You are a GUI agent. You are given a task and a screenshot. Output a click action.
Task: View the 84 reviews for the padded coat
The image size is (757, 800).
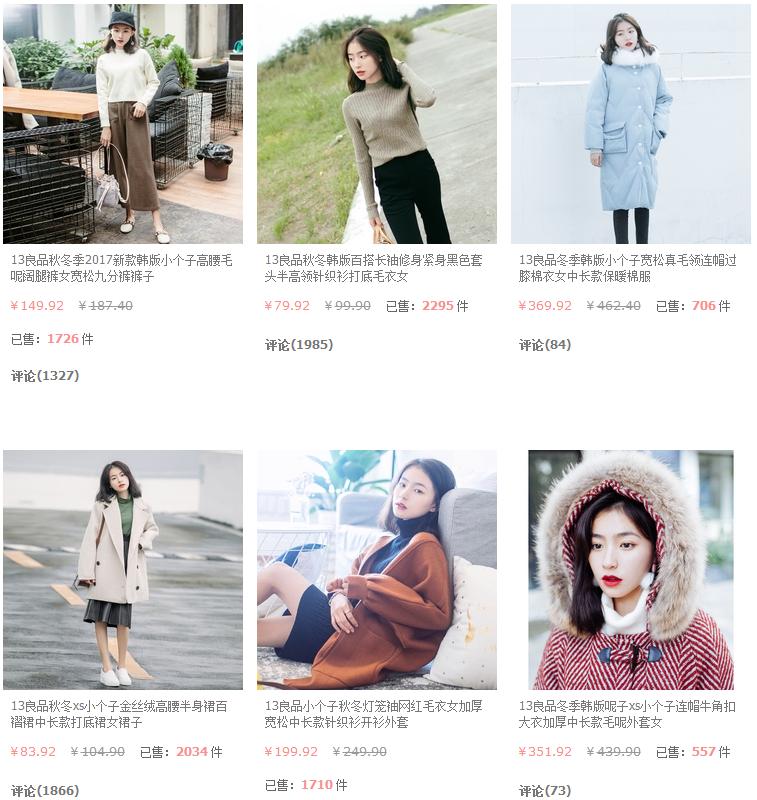545,345
